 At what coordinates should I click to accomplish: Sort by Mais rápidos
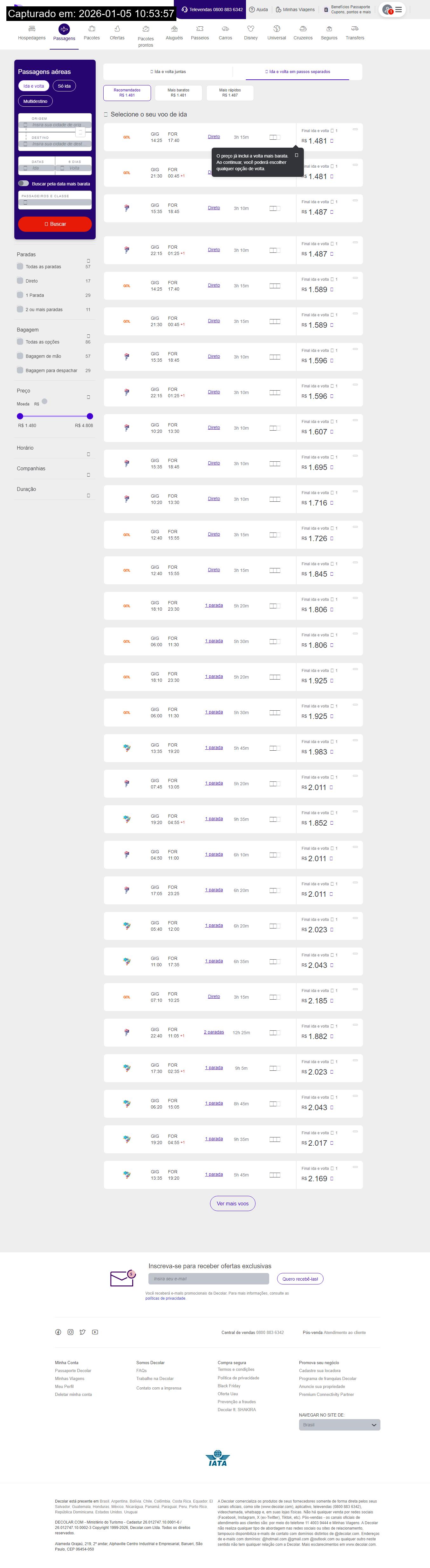[229, 92]
